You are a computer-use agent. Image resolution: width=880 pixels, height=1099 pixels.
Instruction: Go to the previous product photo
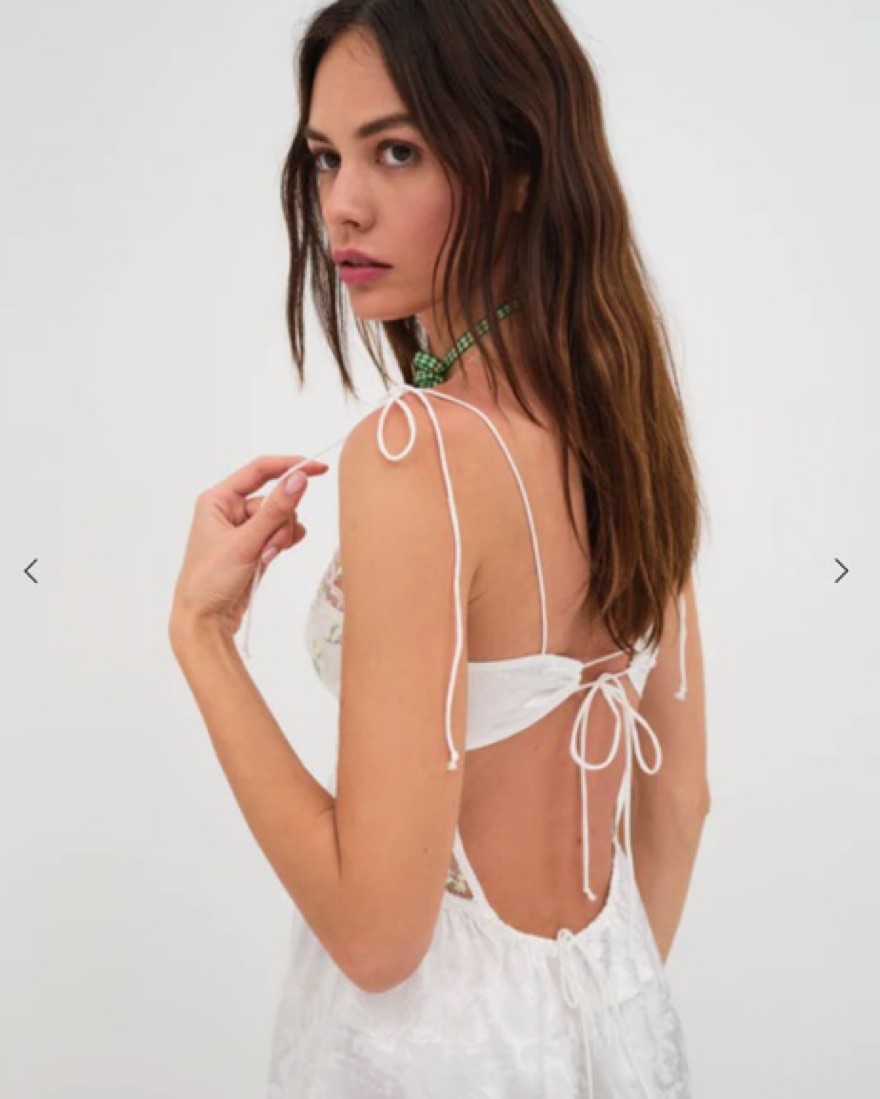point(31,571)
